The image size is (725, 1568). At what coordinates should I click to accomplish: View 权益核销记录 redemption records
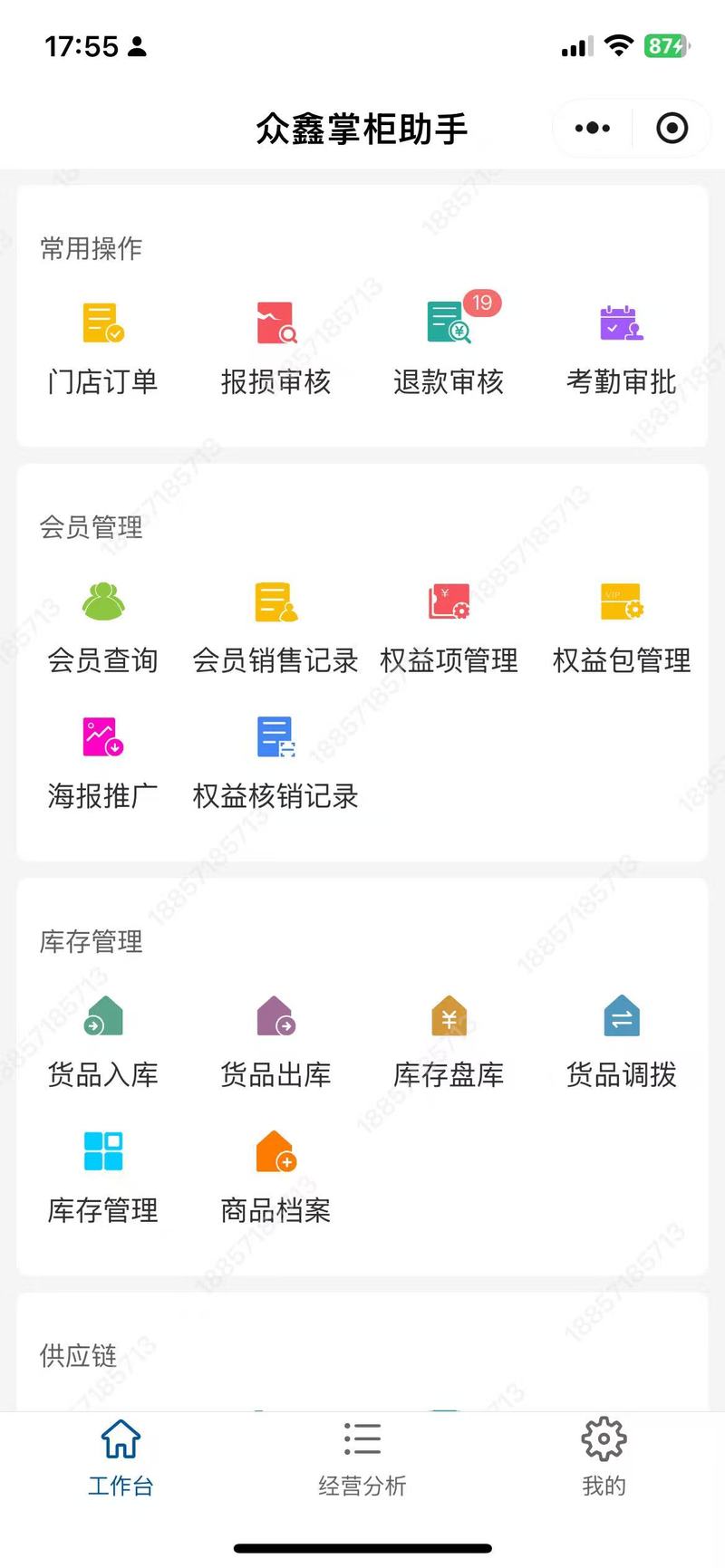275,763
